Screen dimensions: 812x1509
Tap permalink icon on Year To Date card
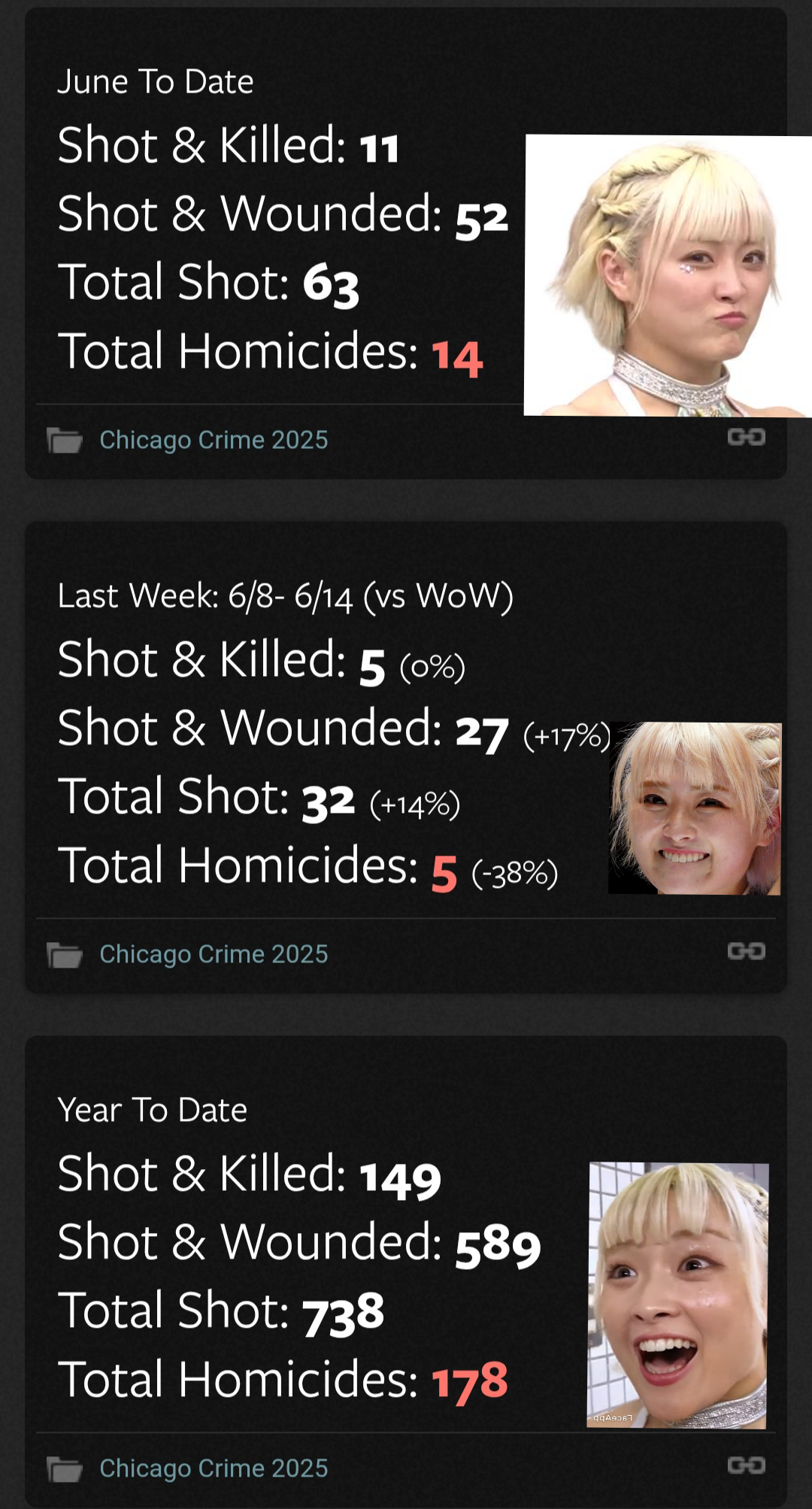(746, 1465)
